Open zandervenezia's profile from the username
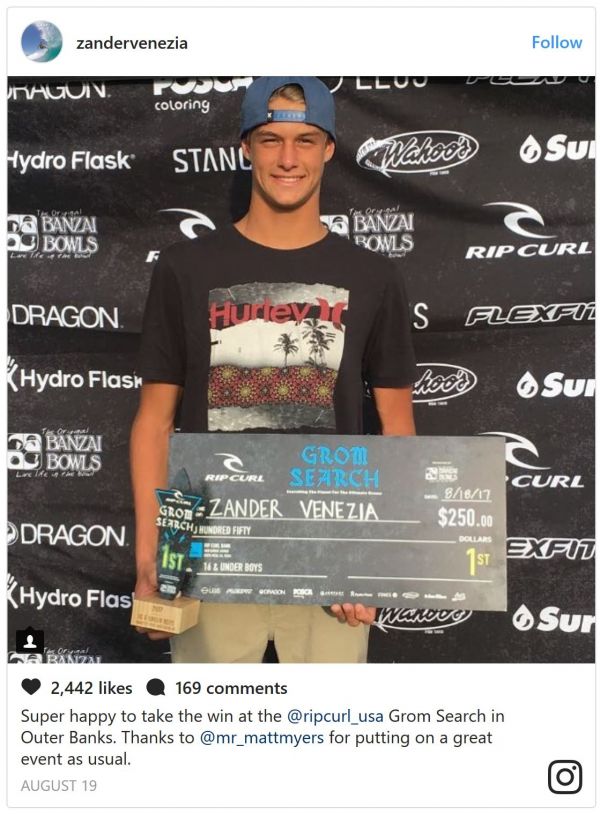Viewport: 600px width, 814px height. [132, 43]
